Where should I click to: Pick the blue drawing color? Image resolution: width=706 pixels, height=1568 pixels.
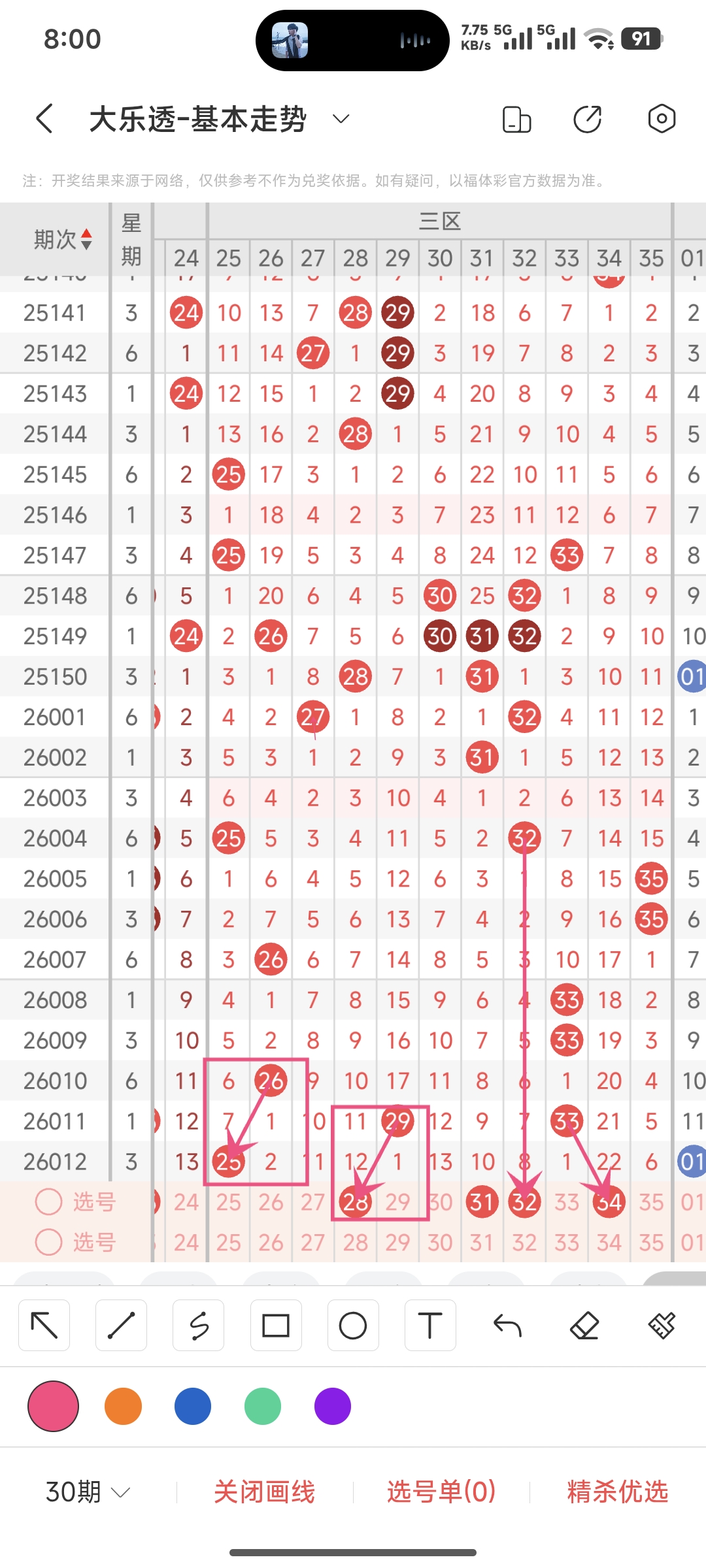coord(193,1406)
